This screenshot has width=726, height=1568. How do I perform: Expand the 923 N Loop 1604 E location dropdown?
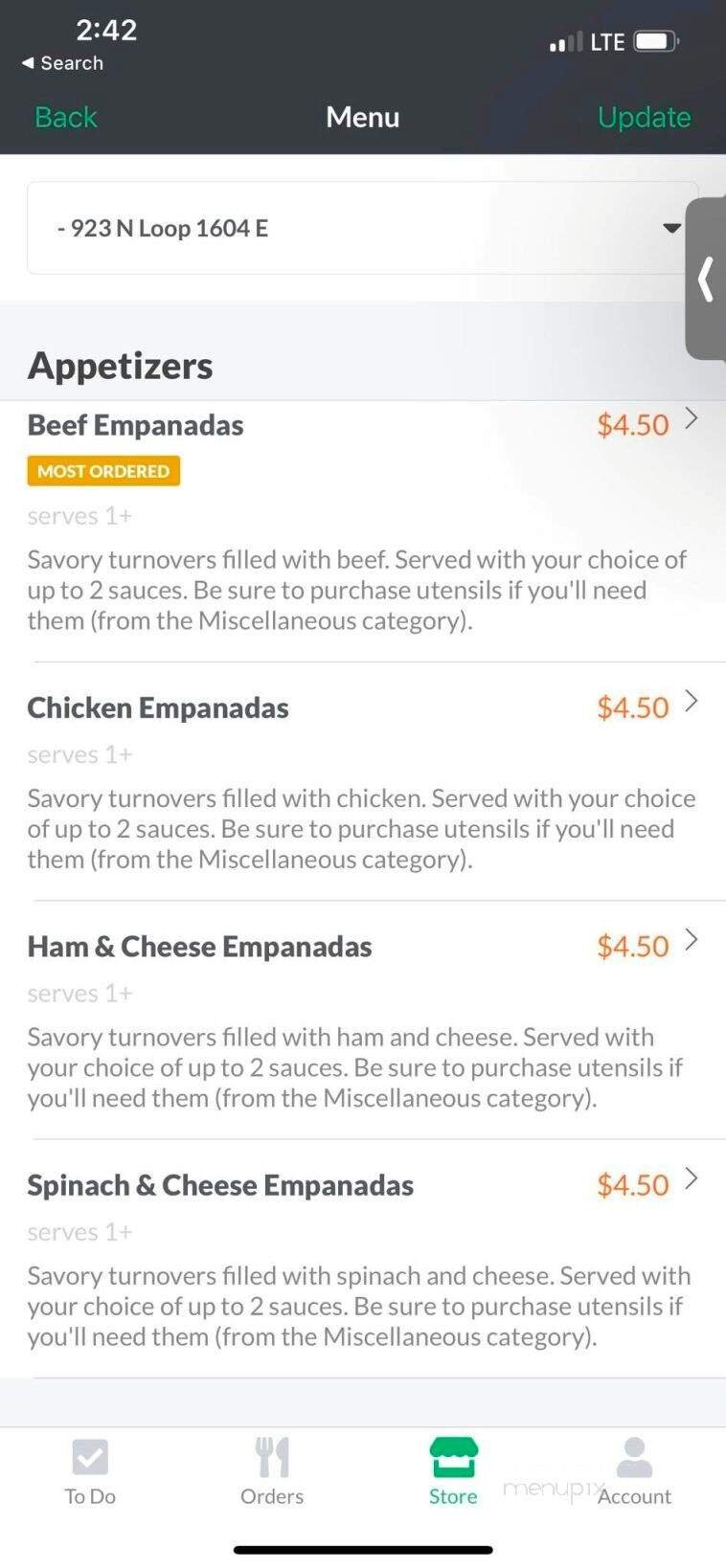coord(672,228)
